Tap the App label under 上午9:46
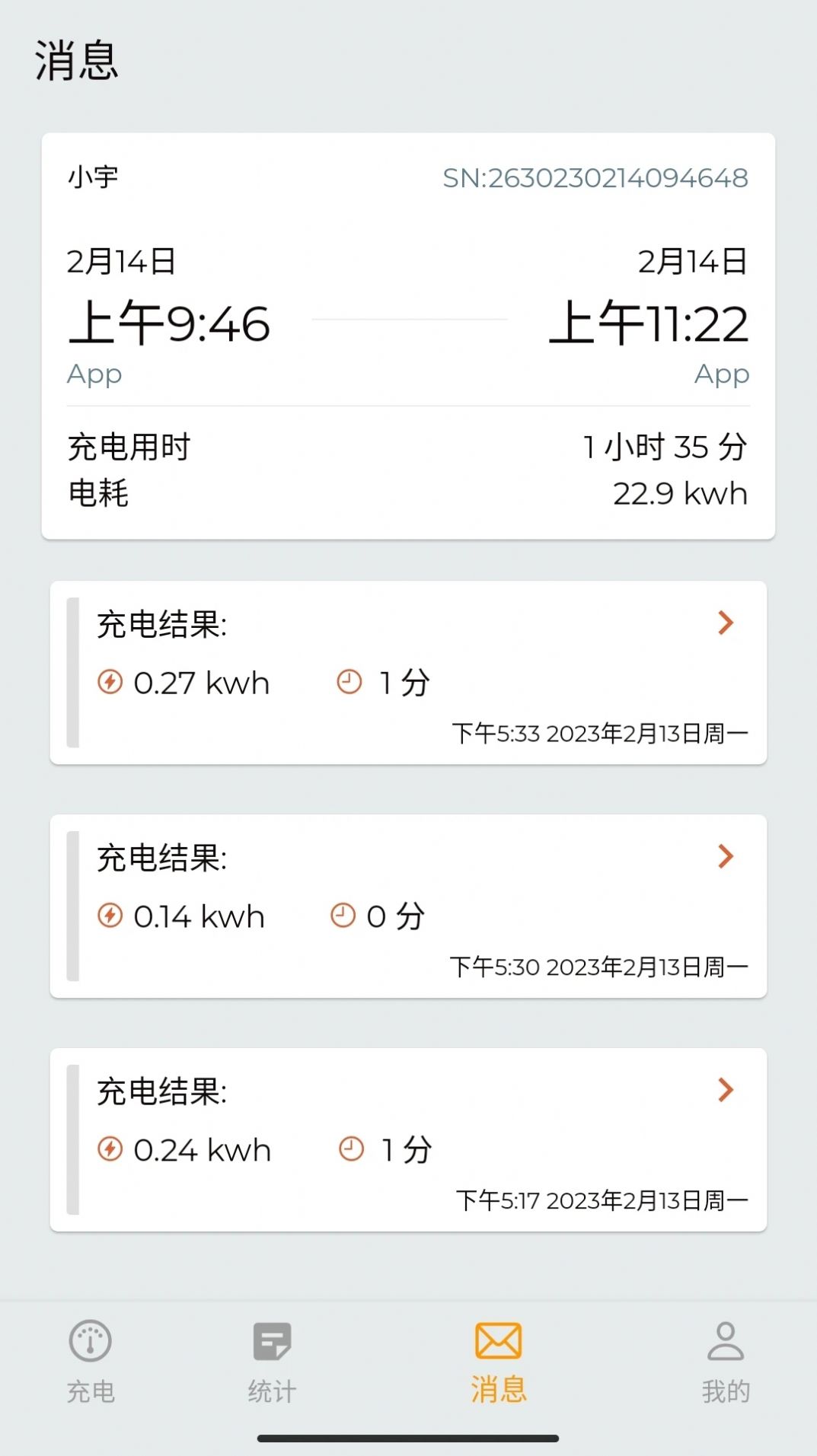 [x=94, y=374]
